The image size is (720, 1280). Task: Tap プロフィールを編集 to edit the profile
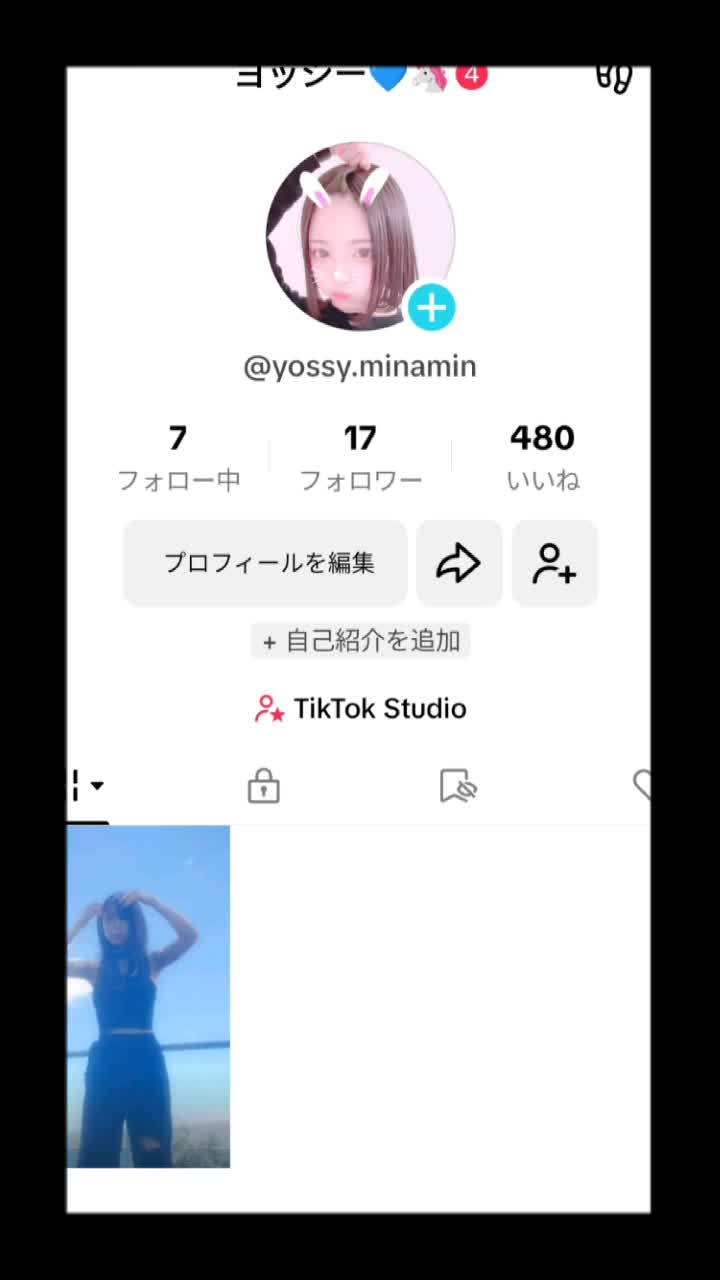(265, 563)
